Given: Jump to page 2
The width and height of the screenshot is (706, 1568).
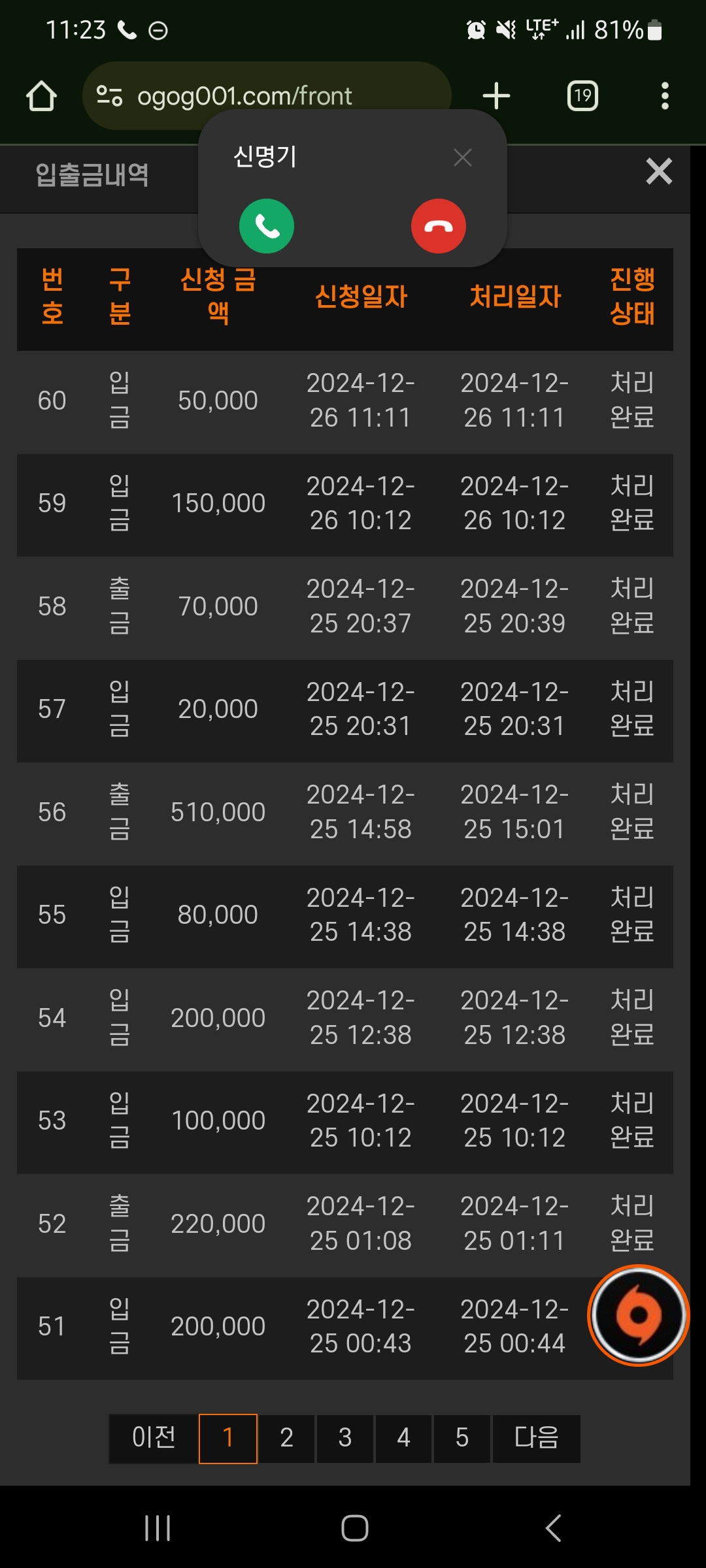Looking at the screenshot, I should [x=286, y=1439].
